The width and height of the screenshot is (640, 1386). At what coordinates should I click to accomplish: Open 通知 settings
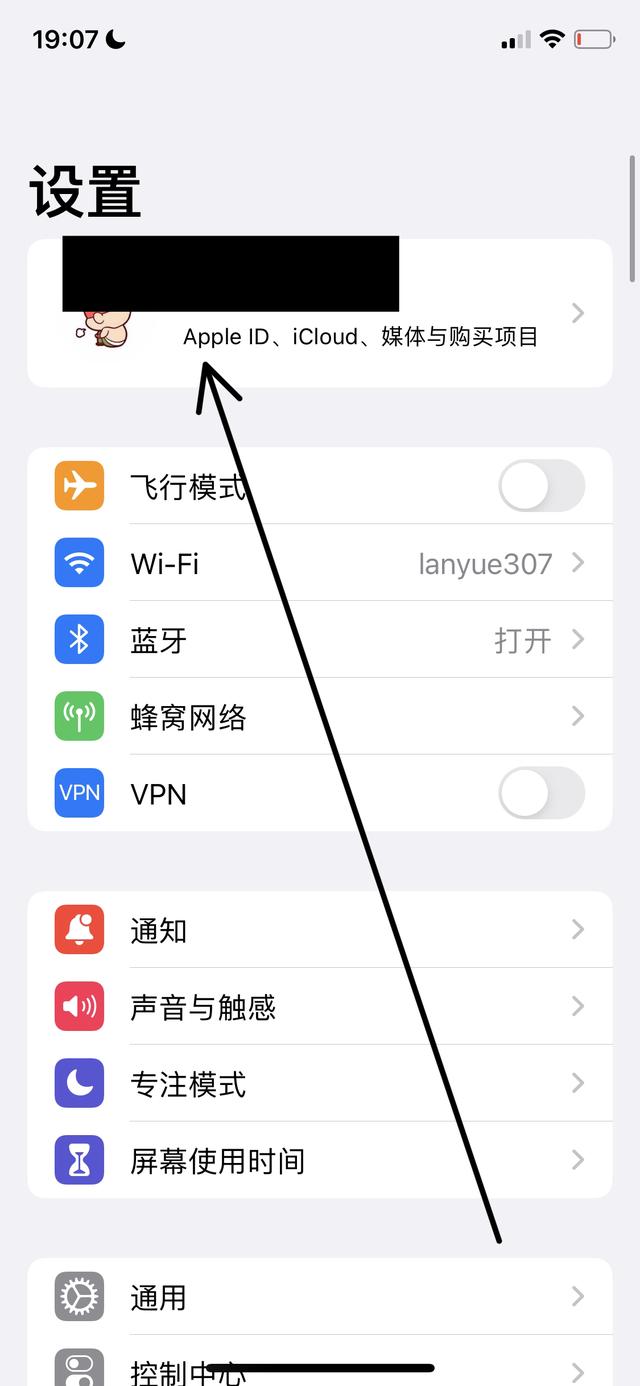click(320, 930)
